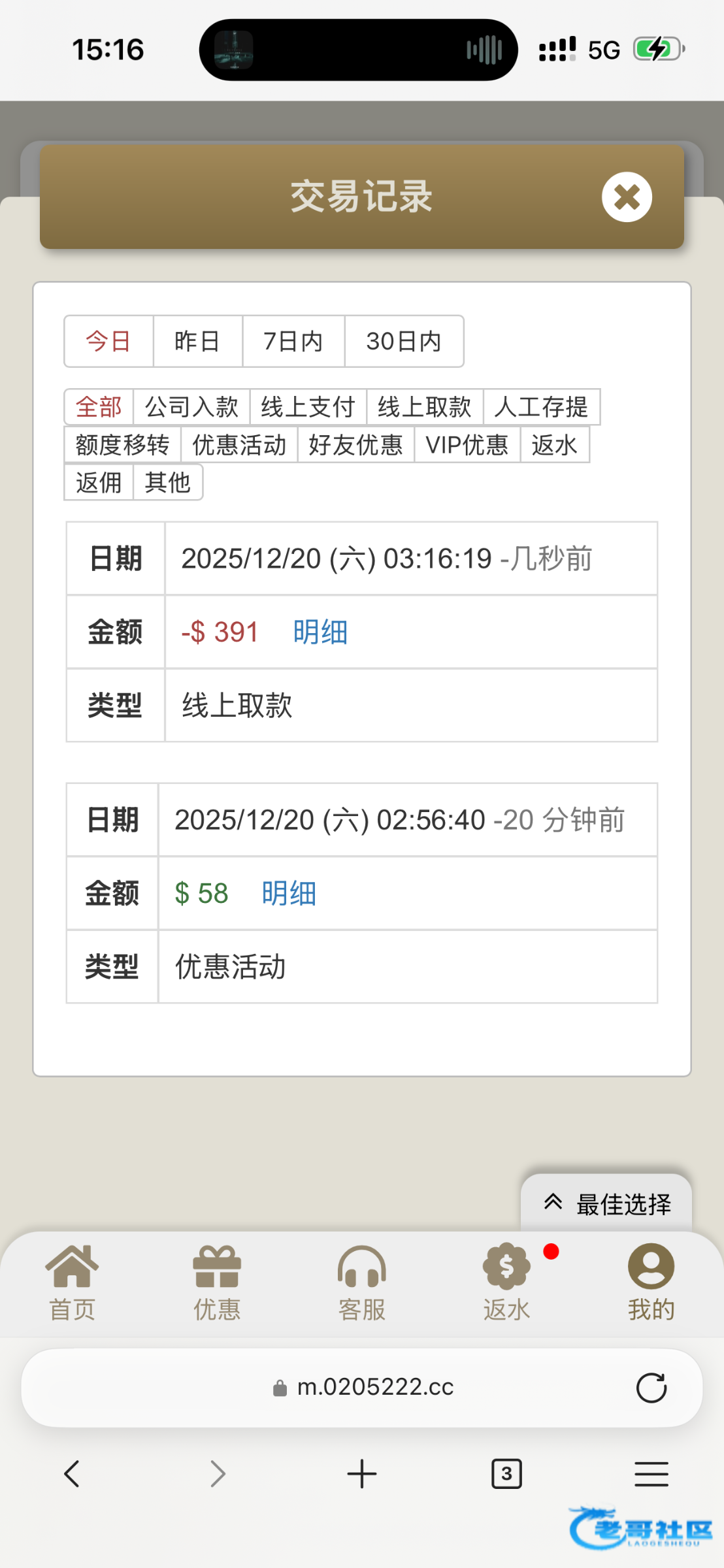Image resolution: width=724 pixels, height=1568 pixels.
Task: Show records for 30日内
Action: click(404, 341)
